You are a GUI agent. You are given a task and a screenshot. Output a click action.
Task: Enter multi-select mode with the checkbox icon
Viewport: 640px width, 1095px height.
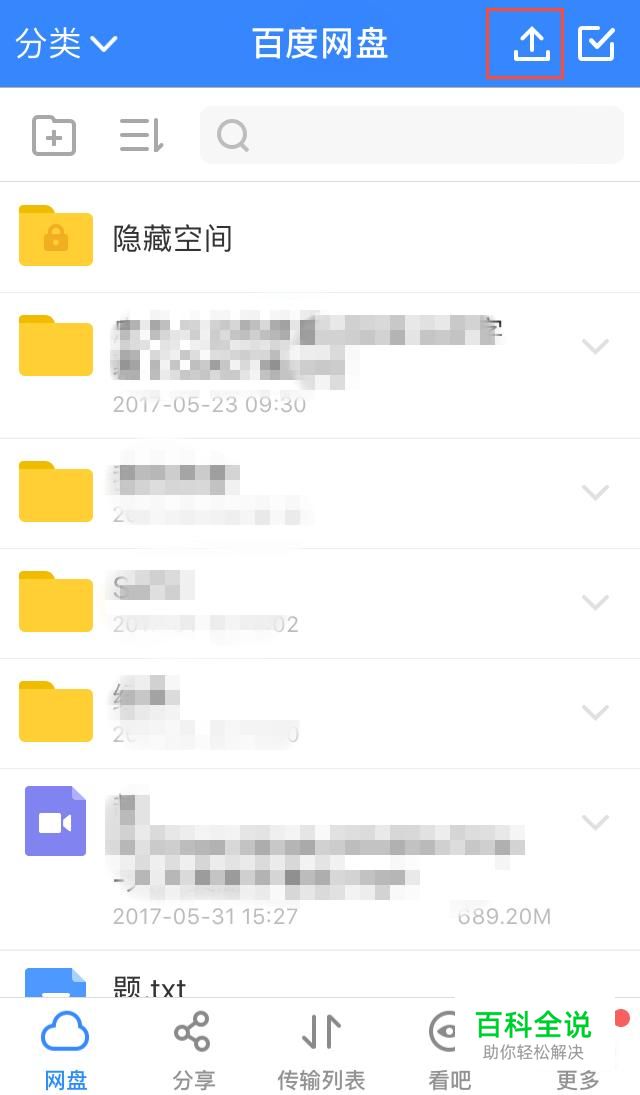tap(596, 44)
